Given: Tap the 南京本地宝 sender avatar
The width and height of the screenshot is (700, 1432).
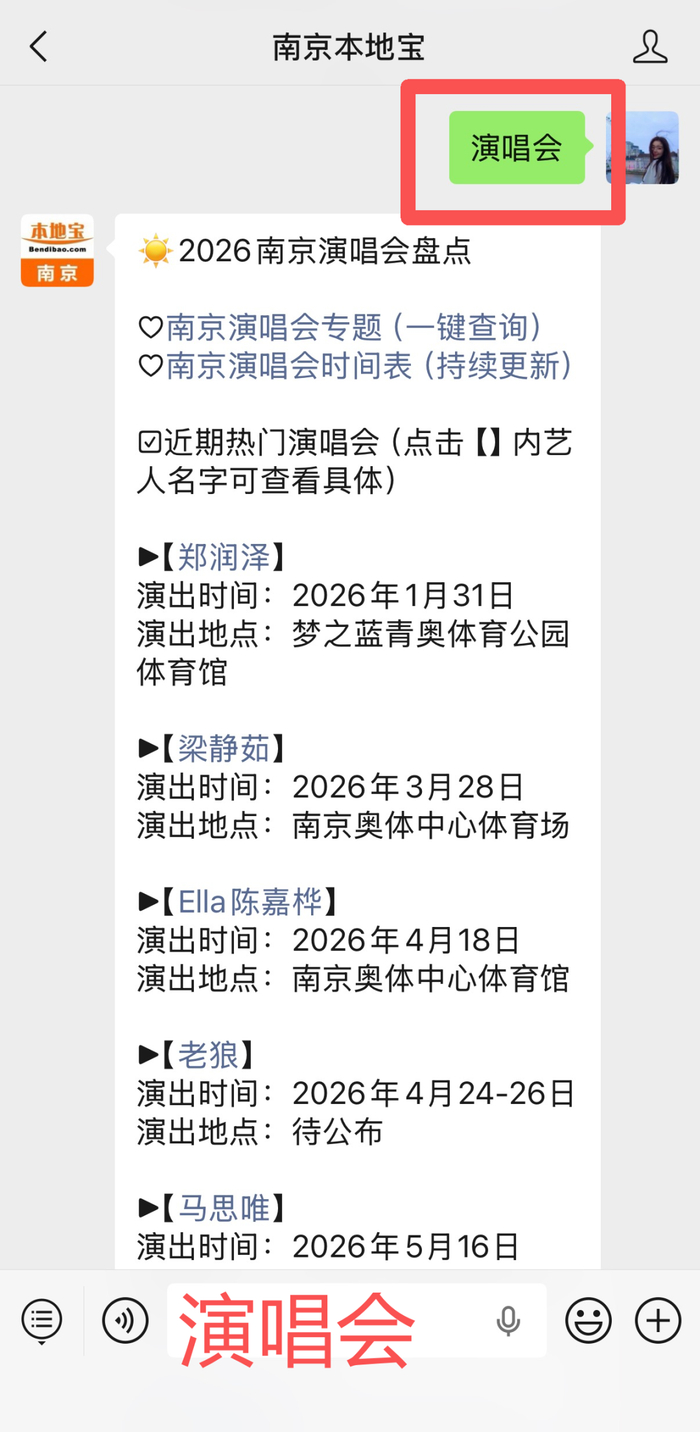Looking at the screenshot, I should click(x=57, y=251).
